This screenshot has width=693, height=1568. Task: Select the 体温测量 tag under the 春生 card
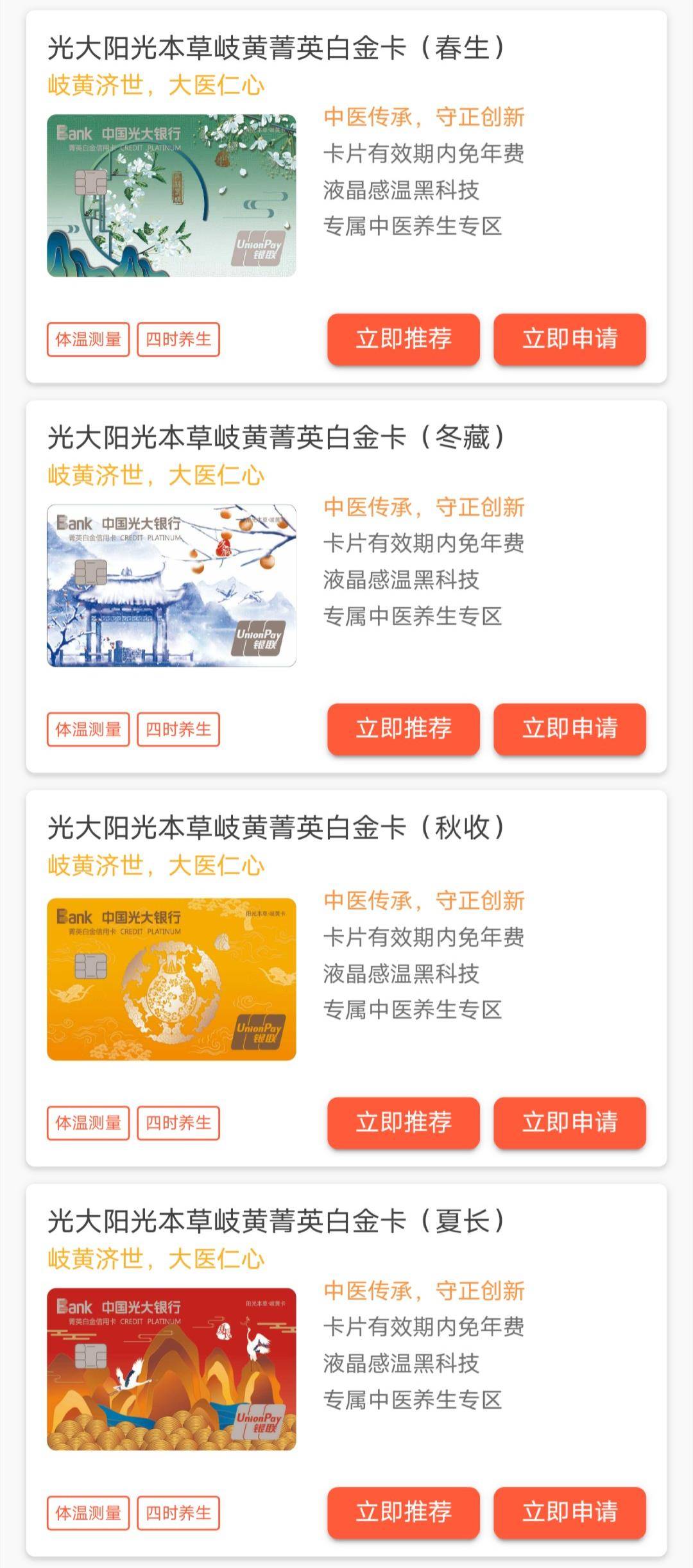(89, 340)
